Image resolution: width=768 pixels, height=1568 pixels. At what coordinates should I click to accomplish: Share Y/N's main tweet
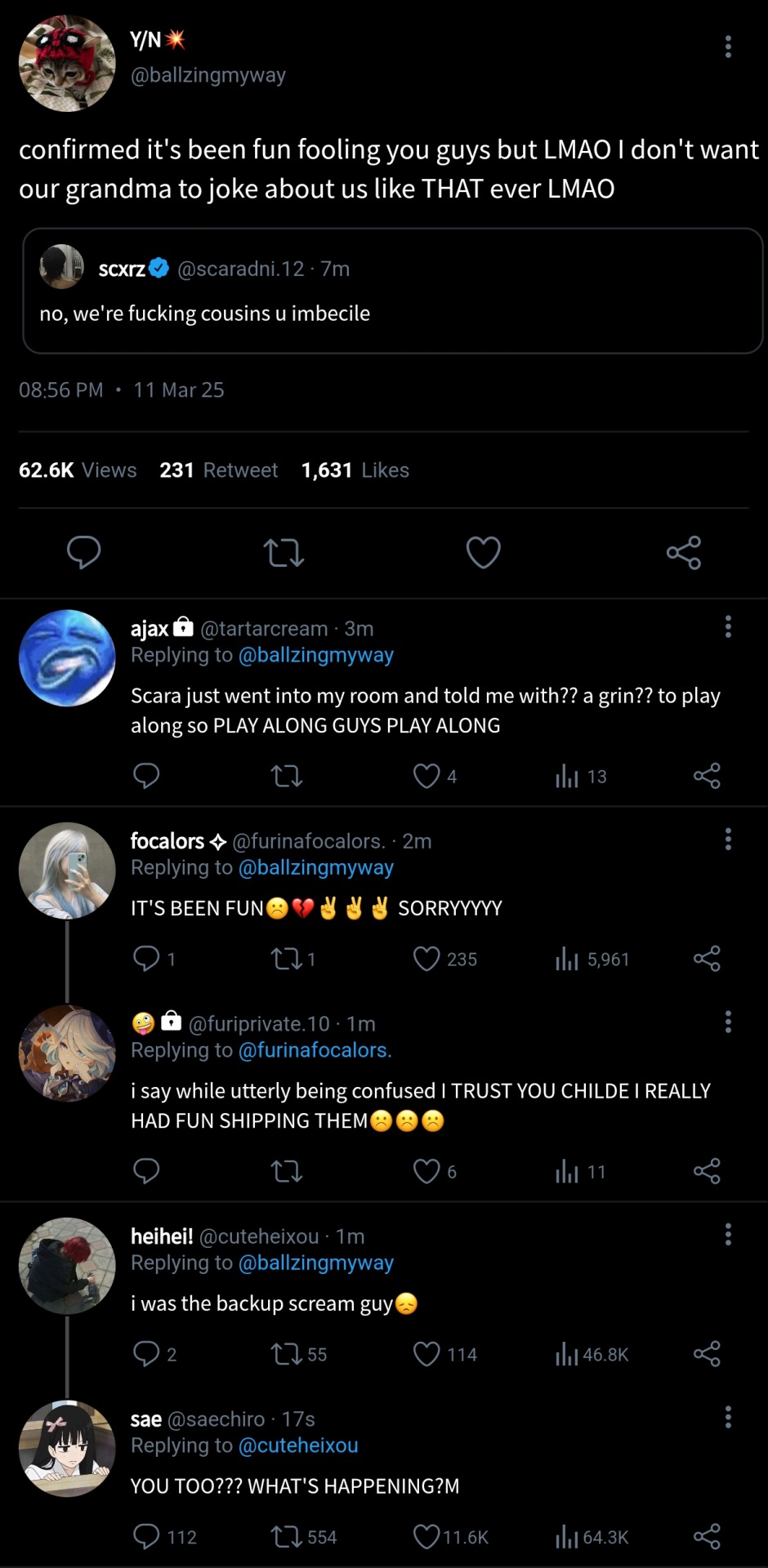point(683,552)
